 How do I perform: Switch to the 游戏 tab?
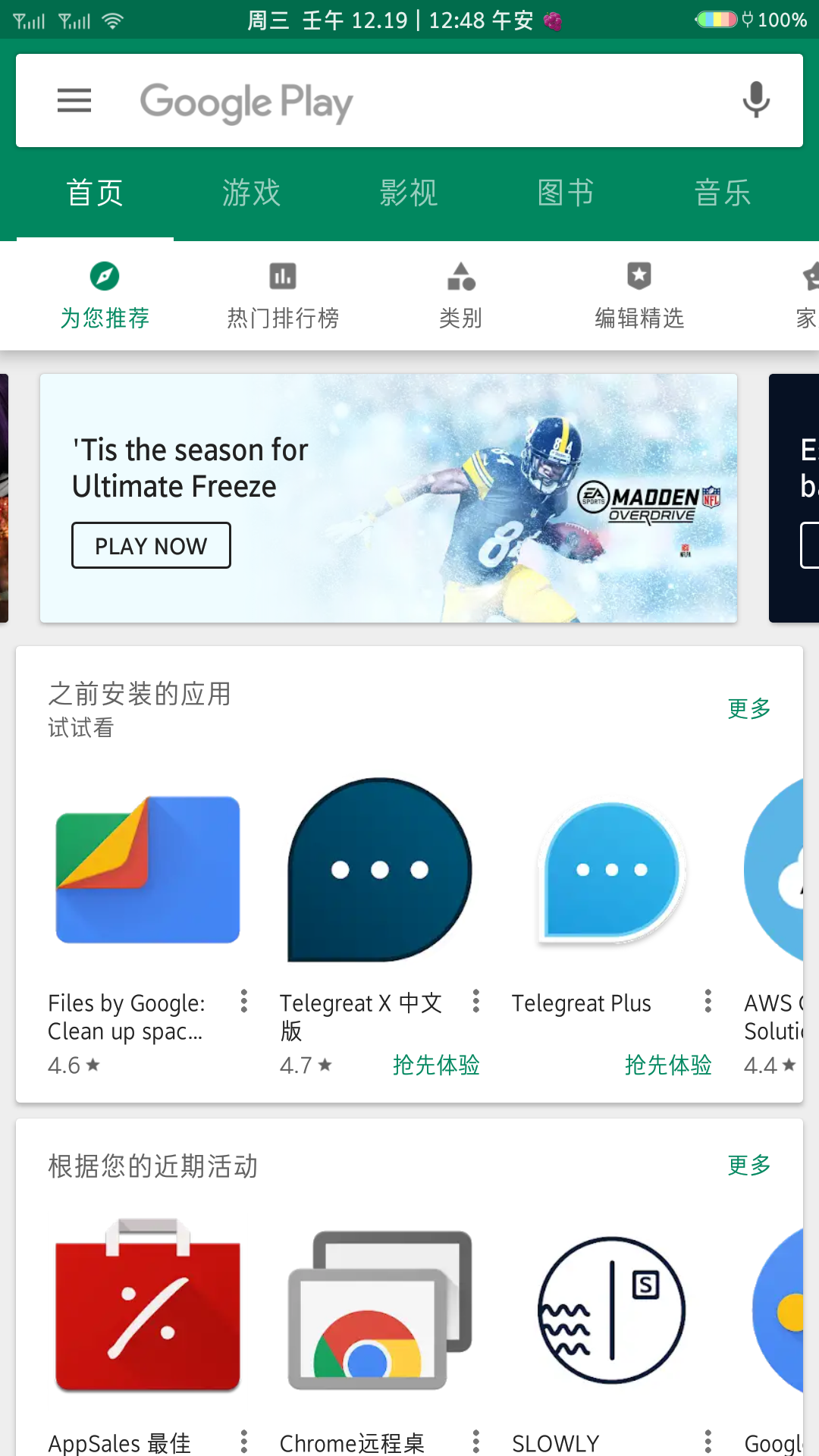(252, 193)
